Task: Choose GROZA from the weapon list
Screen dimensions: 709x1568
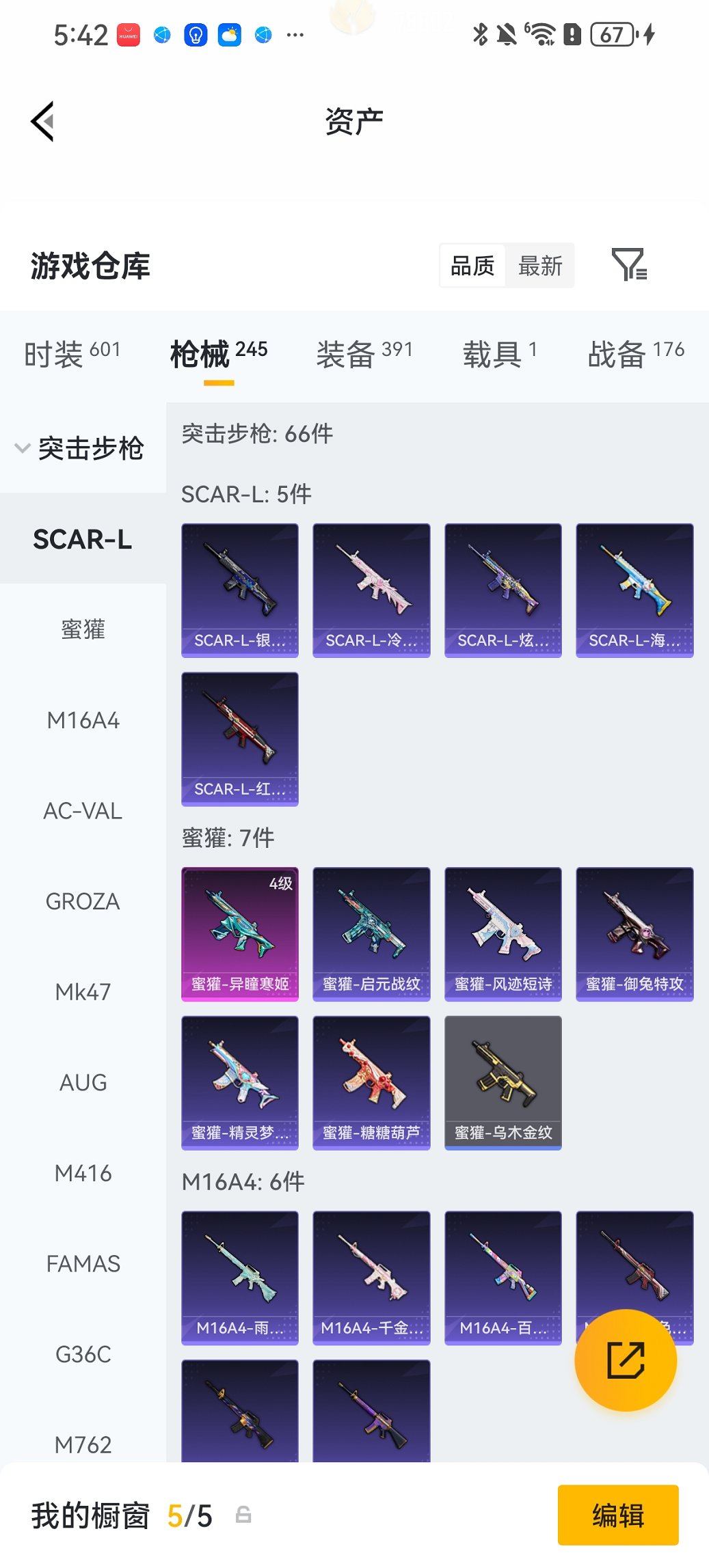Action: coord(83,901)
